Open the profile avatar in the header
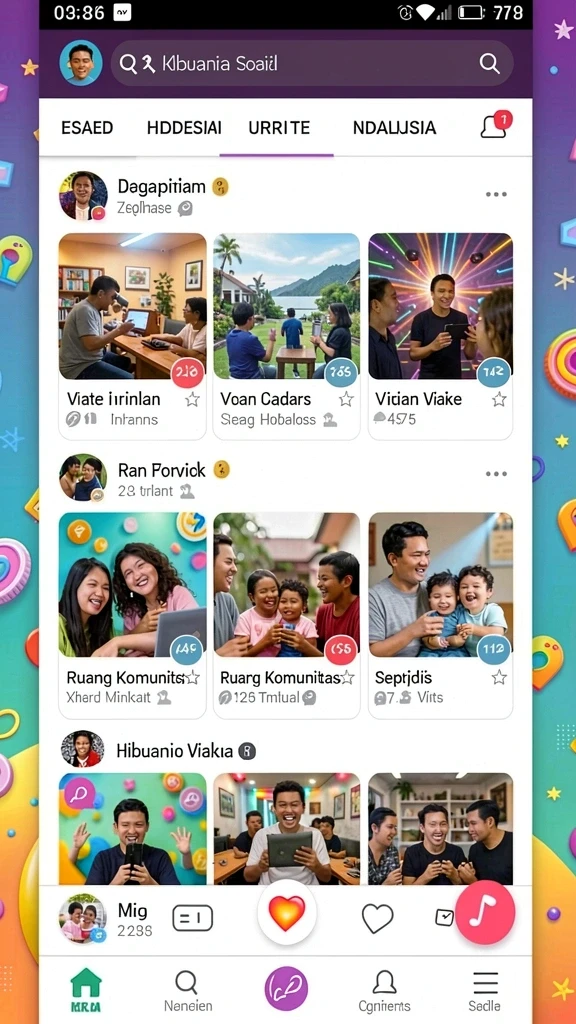The image size is (576, 1024). pyautogui.click(x=80, y=63)
